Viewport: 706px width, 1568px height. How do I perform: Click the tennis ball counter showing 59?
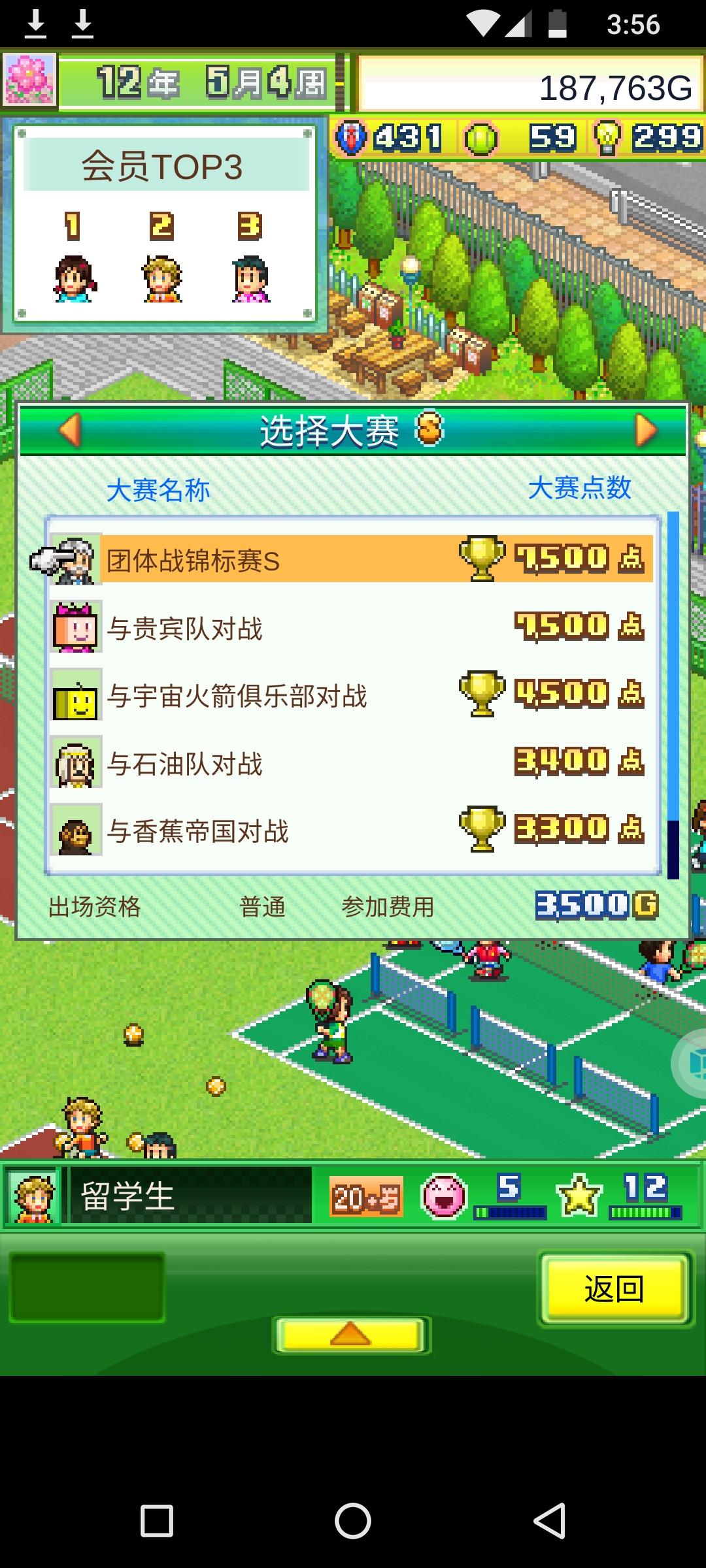[x=482, y=135]
